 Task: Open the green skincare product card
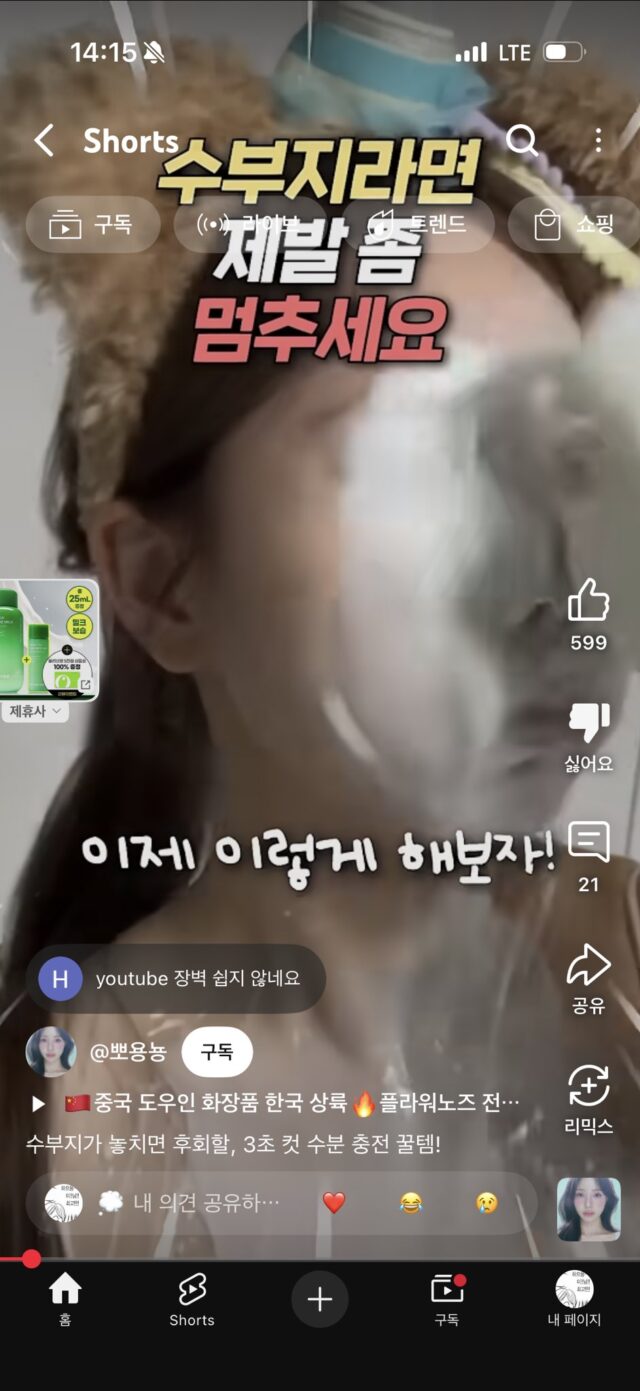click(x=50, y=640)
